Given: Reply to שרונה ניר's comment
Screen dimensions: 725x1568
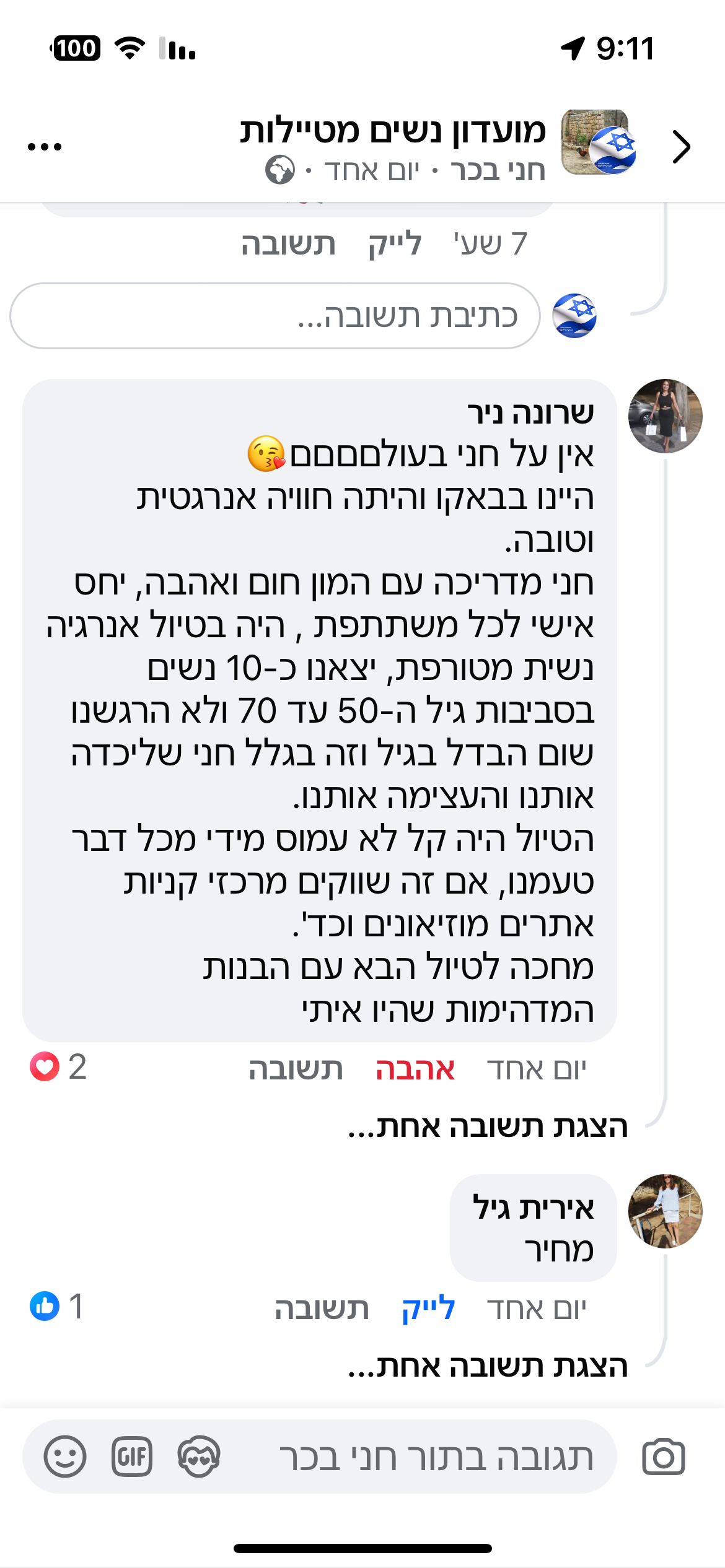Looking at the screenshot, I should pos(296,1069).
